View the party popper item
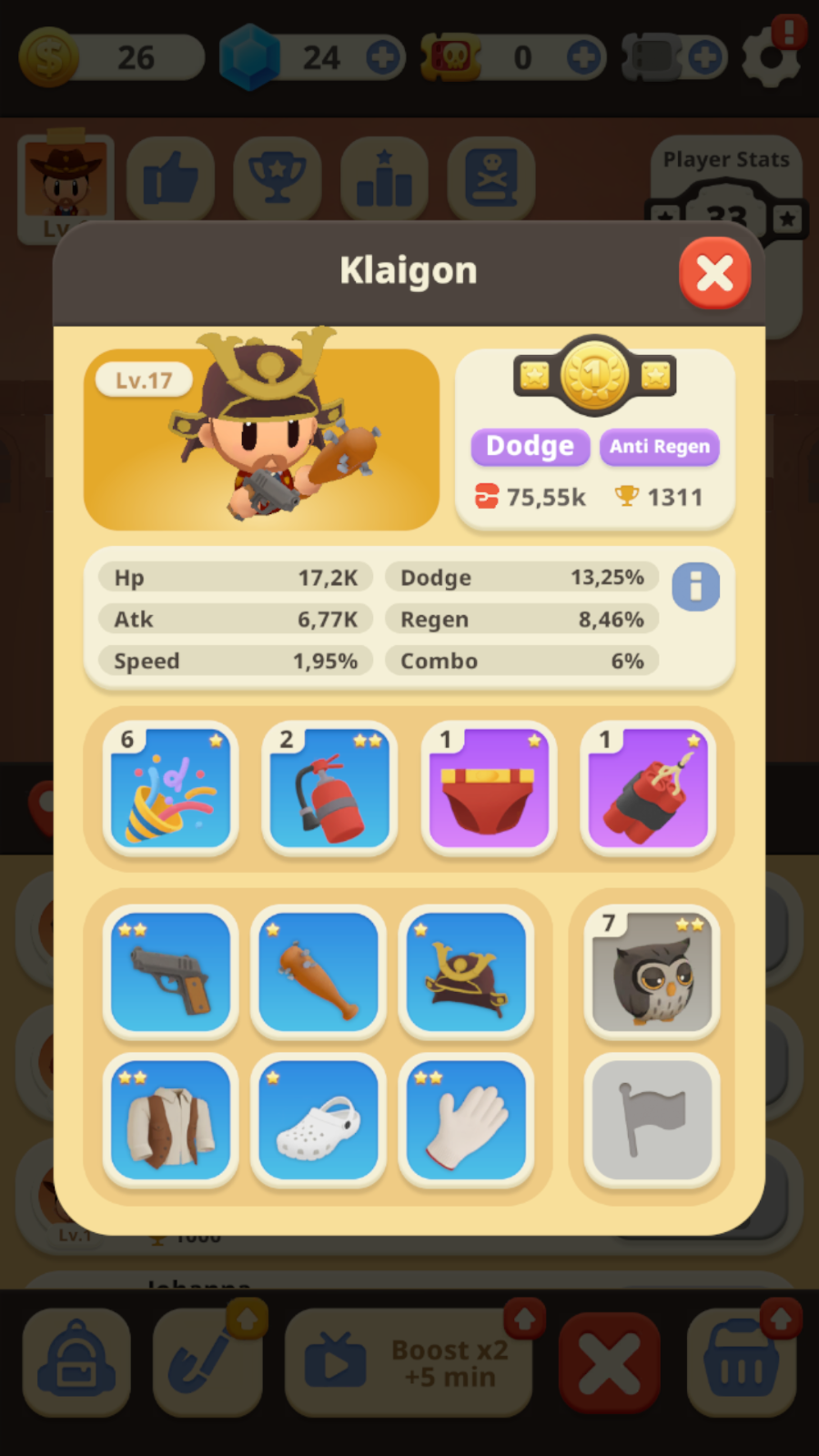Viewport: 819px width, 1456px height. coord(171,787)
